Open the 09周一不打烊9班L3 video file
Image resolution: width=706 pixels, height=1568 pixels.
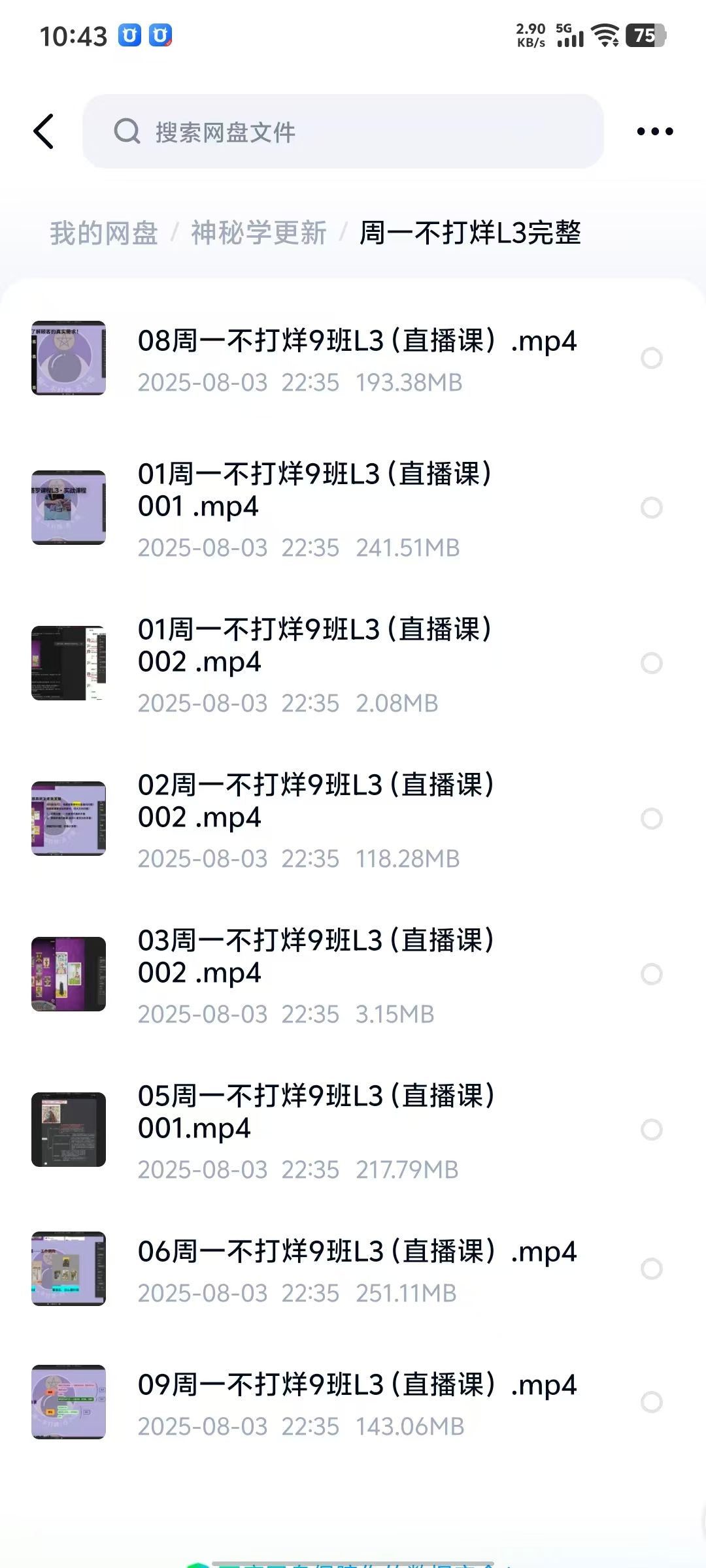pos(357,1386)
